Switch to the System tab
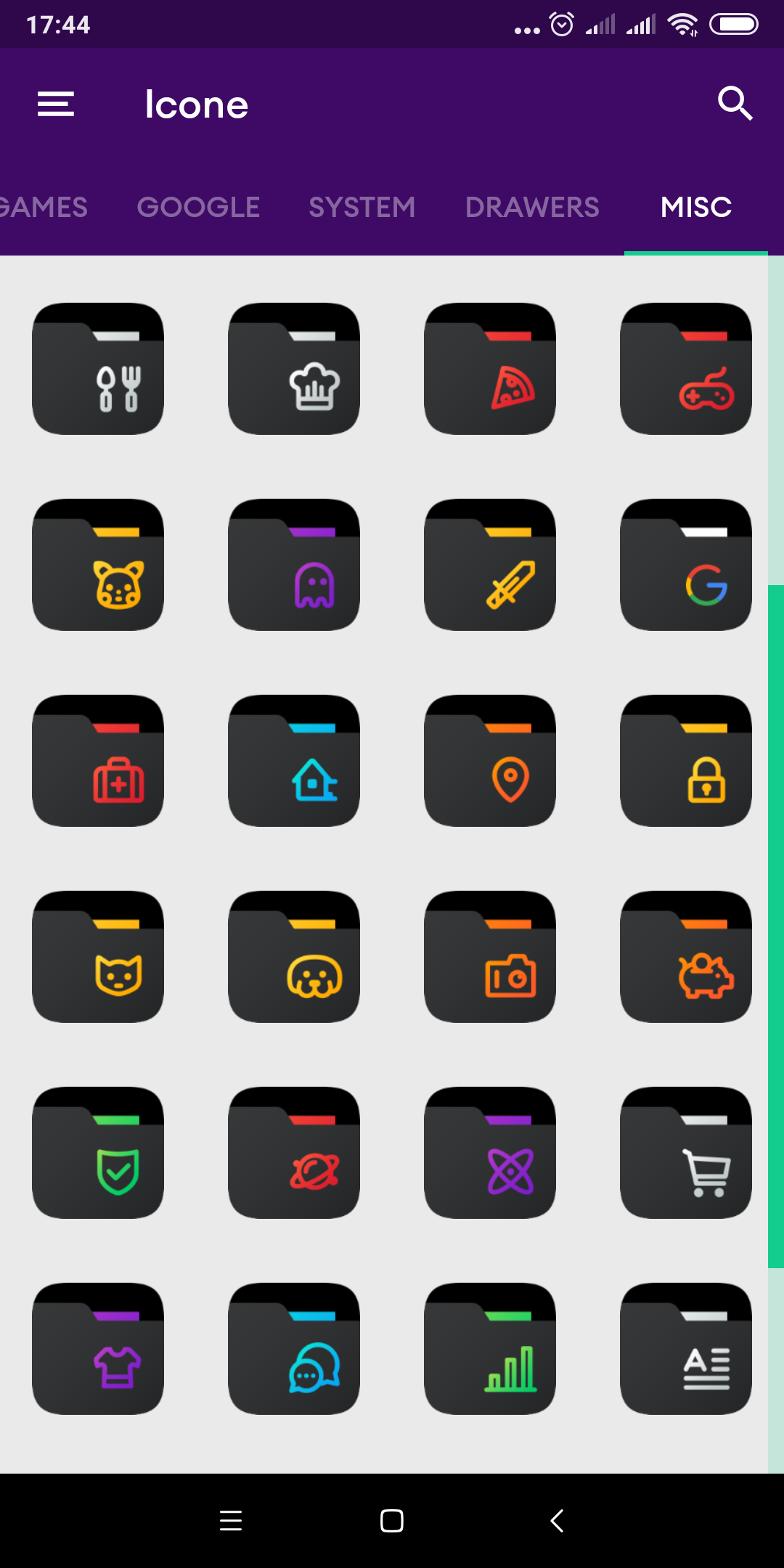 coord(362,207)
